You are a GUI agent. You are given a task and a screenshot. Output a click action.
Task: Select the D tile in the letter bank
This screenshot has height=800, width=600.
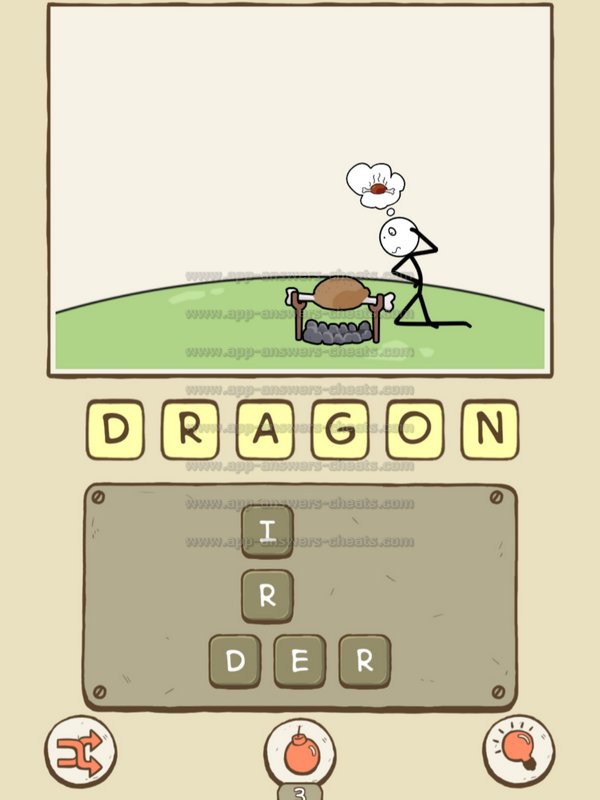click(235, 661)
